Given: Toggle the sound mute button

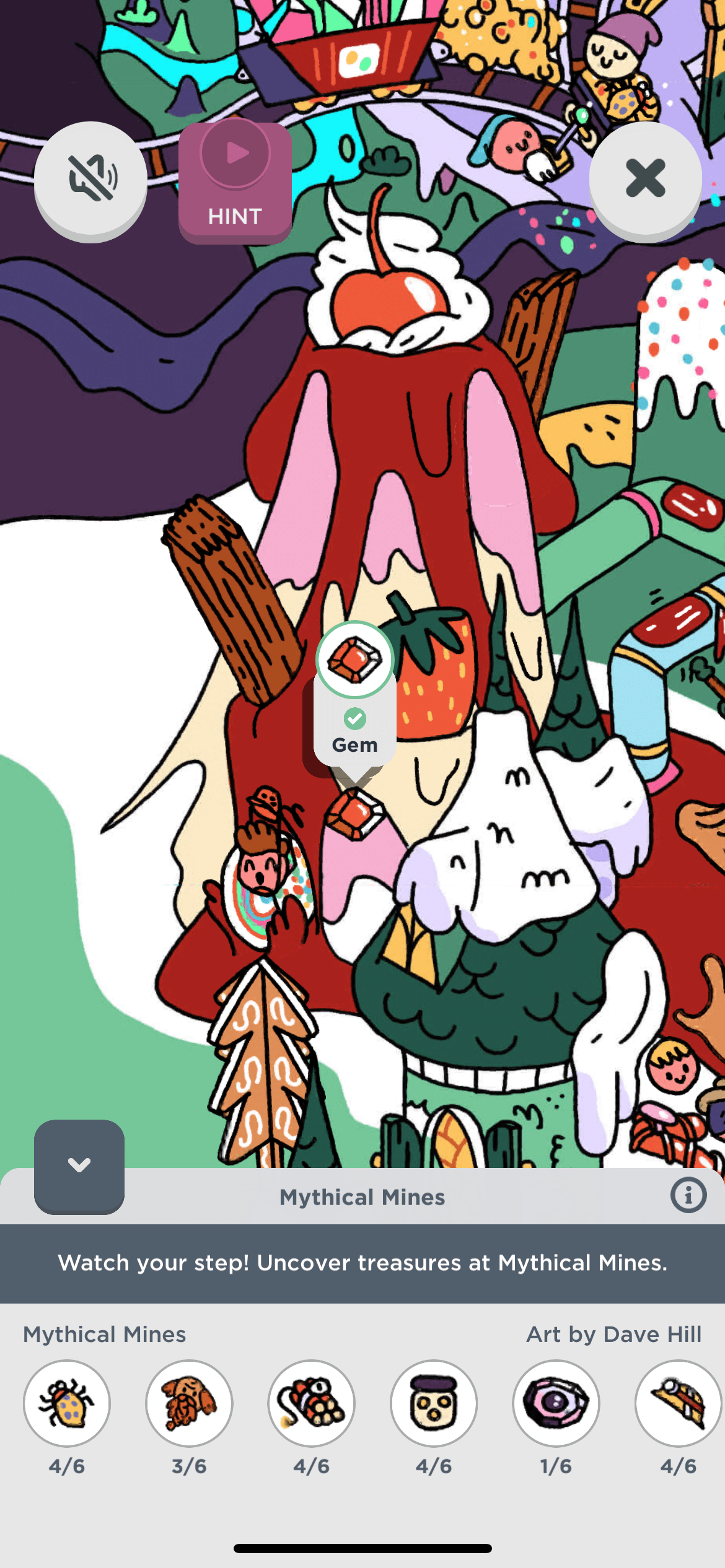Looking at the screenshot, I should tap(90, 179).
